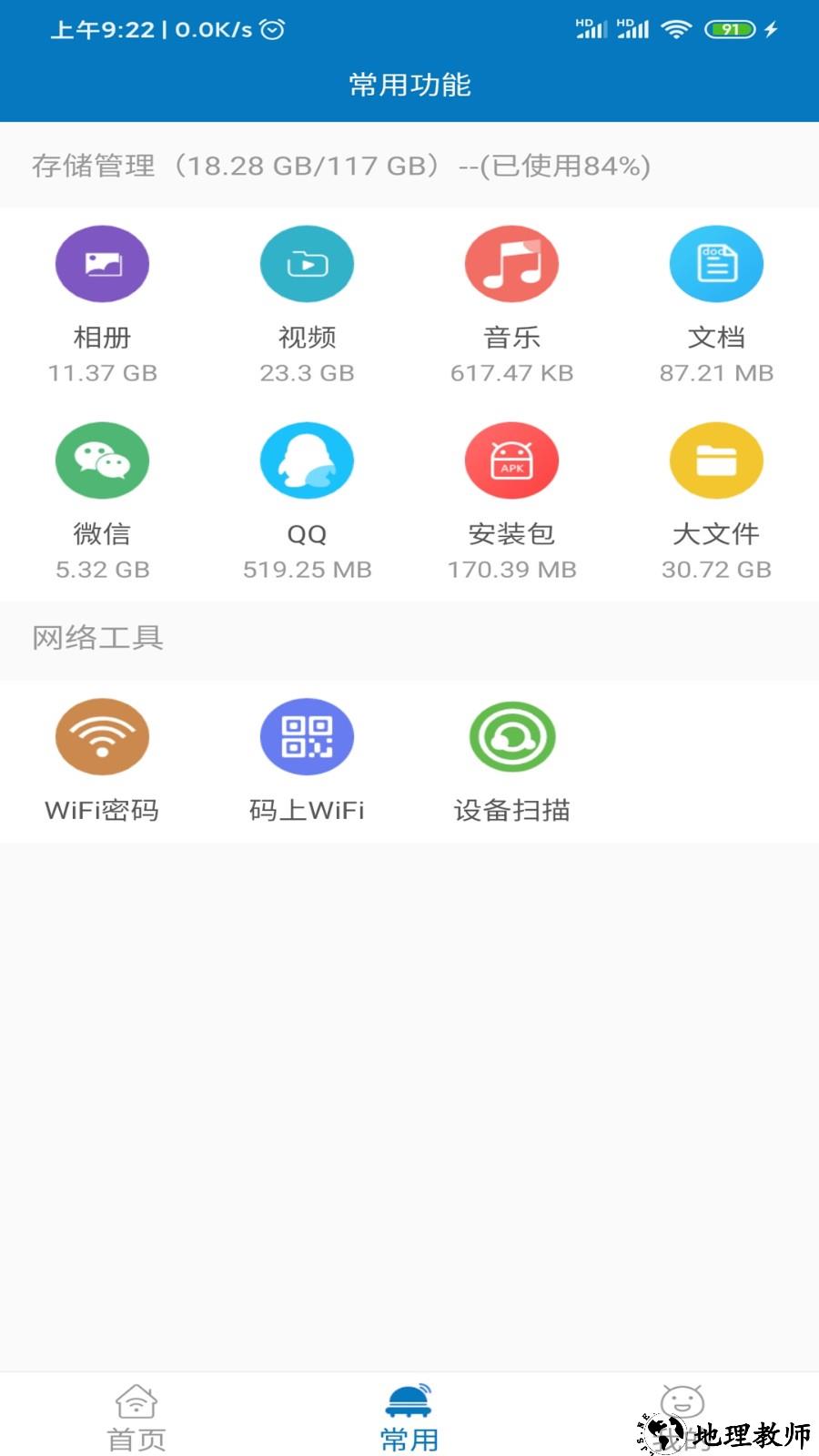
Task: Tap the battery indicator showing 91
Action: tap(730, 28)
